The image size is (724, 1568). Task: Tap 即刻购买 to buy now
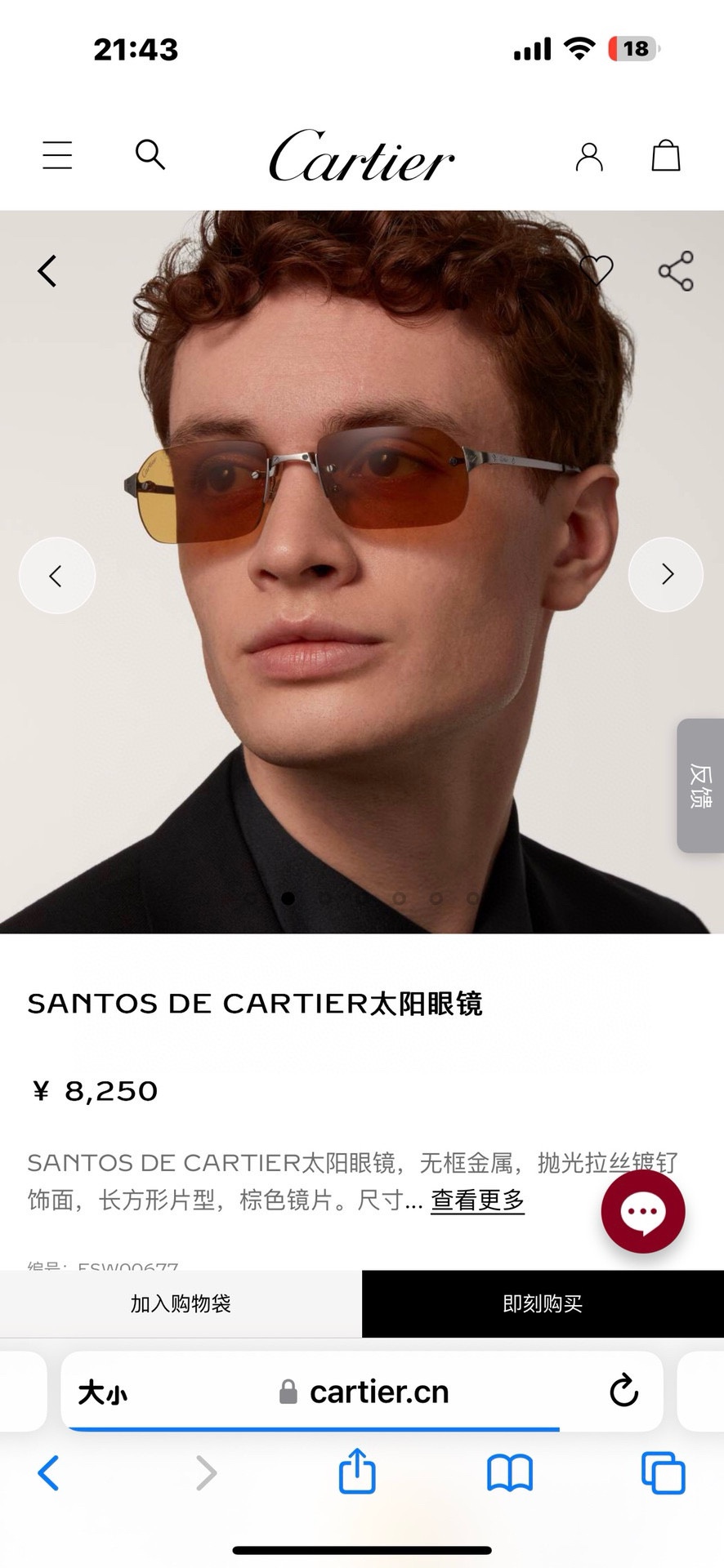[543, 1303]
